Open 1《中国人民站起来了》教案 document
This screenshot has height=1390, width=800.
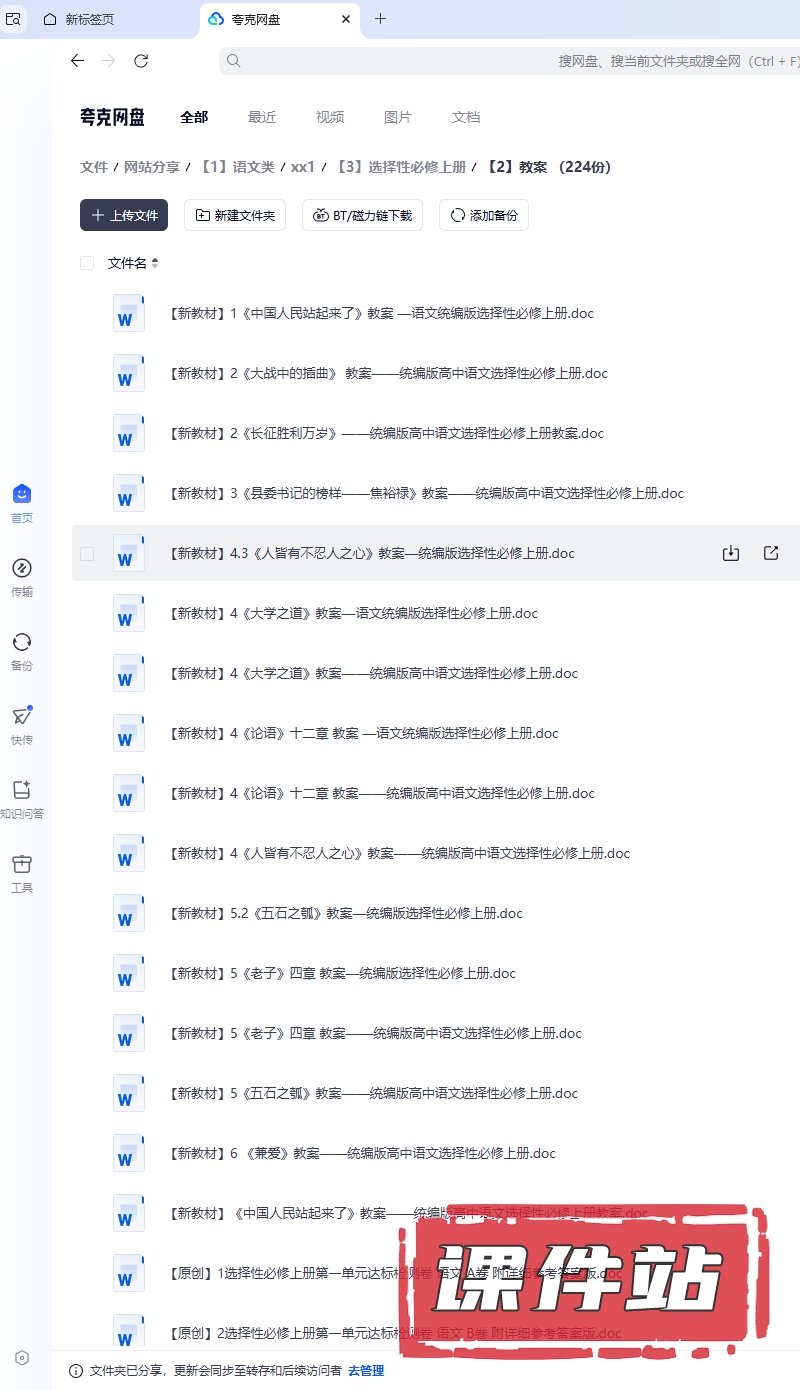pos(382,313)
